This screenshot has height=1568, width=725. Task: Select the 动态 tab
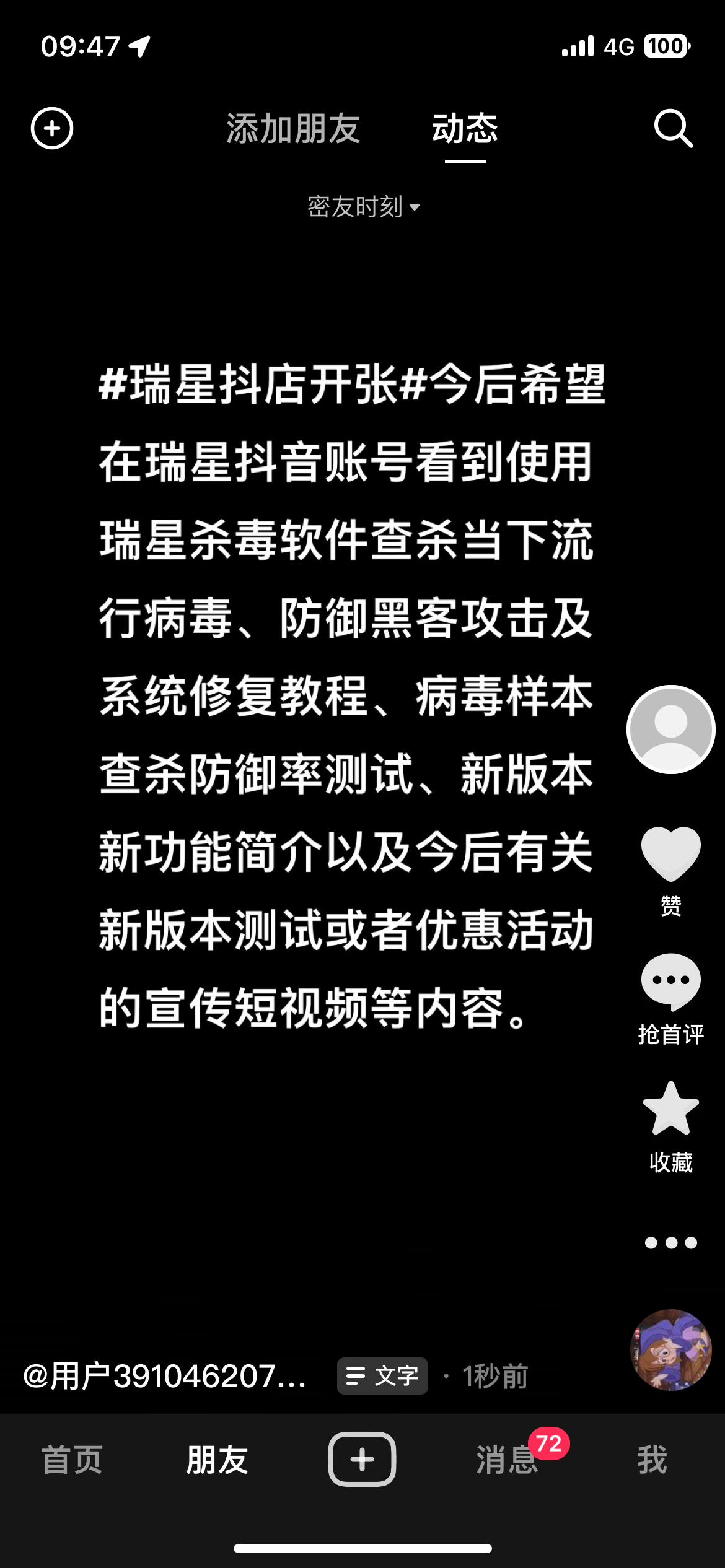tap(465, 129)
